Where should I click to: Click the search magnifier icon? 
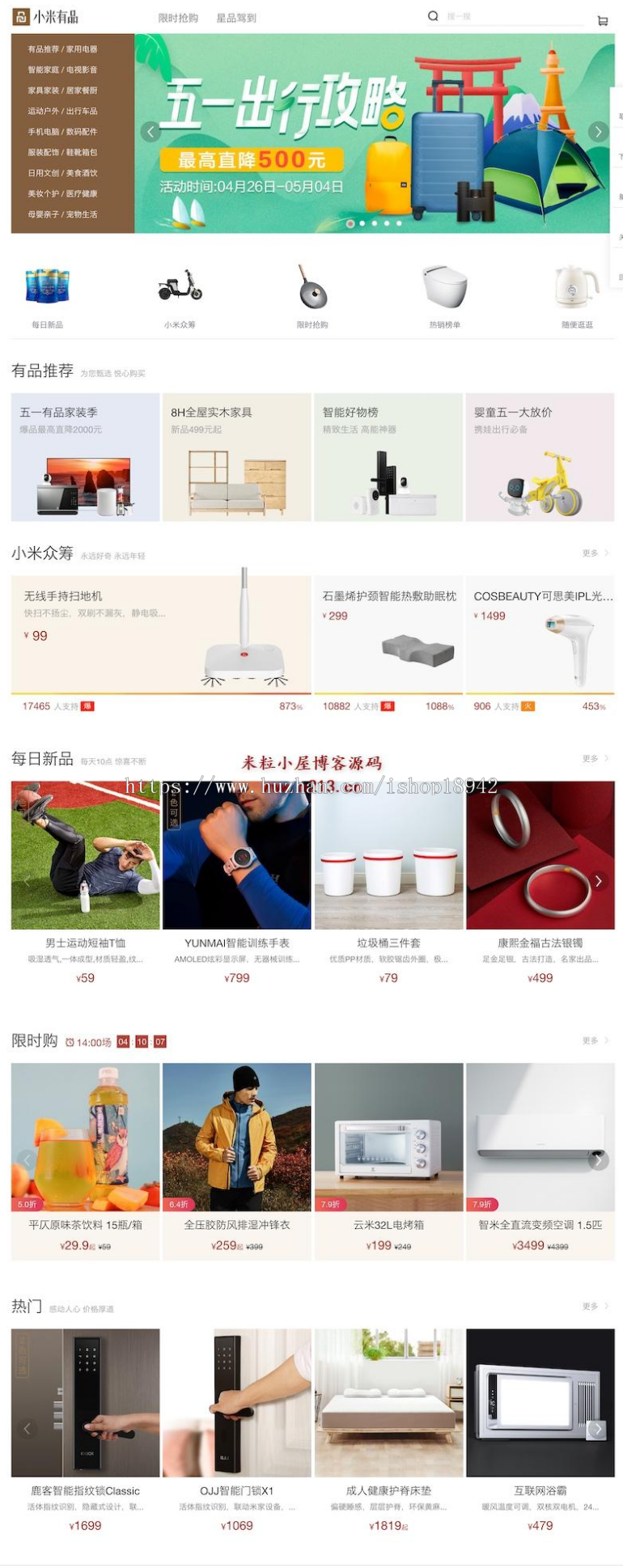coord(431,16)
